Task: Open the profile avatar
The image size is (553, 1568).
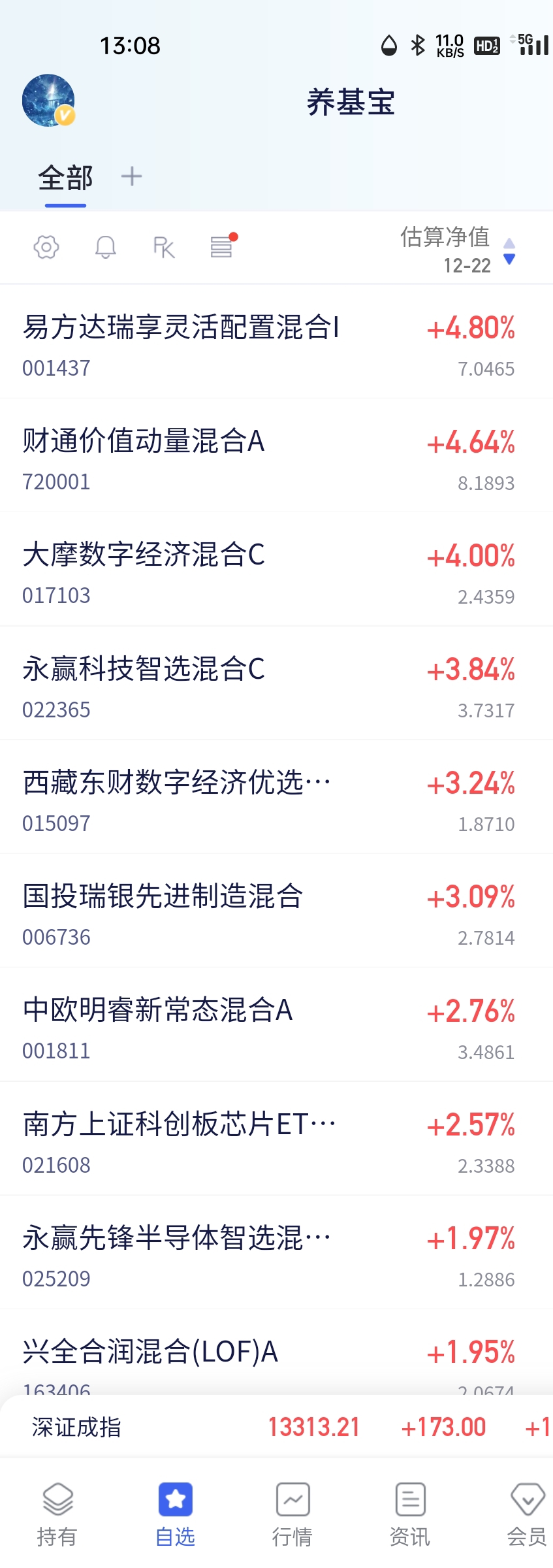Action: tap(48, 100)
